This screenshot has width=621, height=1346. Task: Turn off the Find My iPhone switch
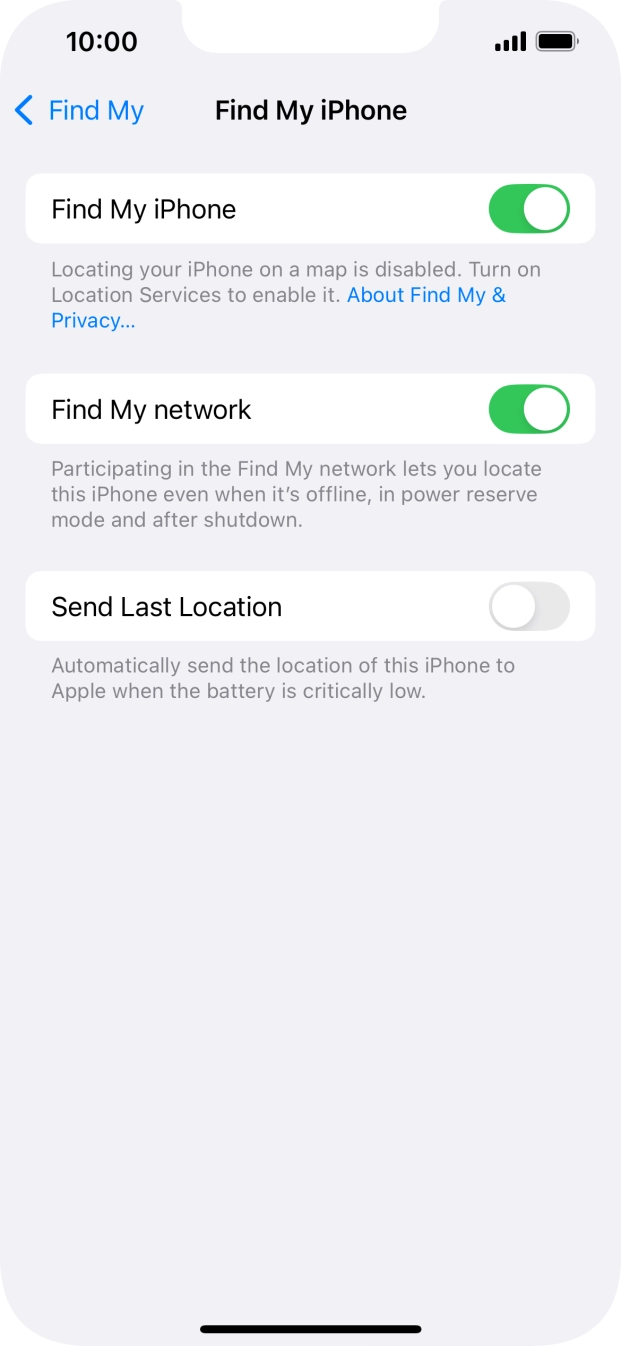[x=528, y=209]
